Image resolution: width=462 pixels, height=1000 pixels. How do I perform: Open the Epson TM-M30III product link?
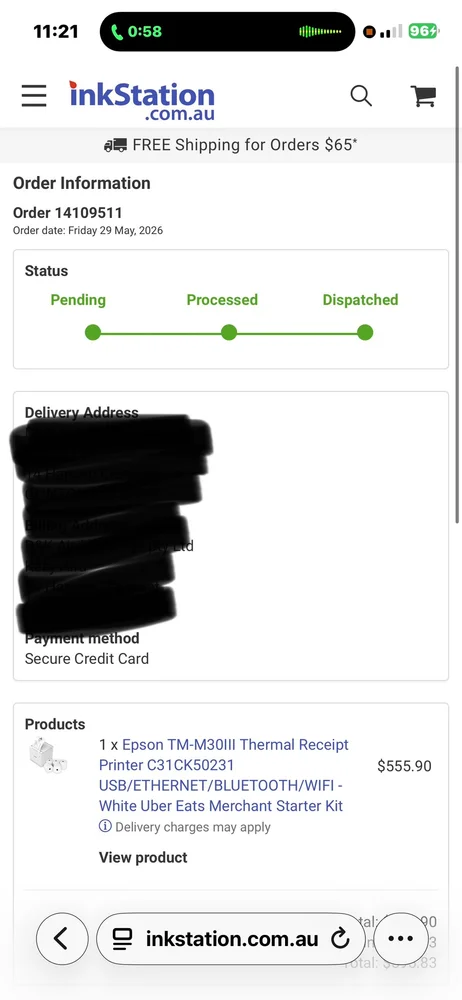224,775
